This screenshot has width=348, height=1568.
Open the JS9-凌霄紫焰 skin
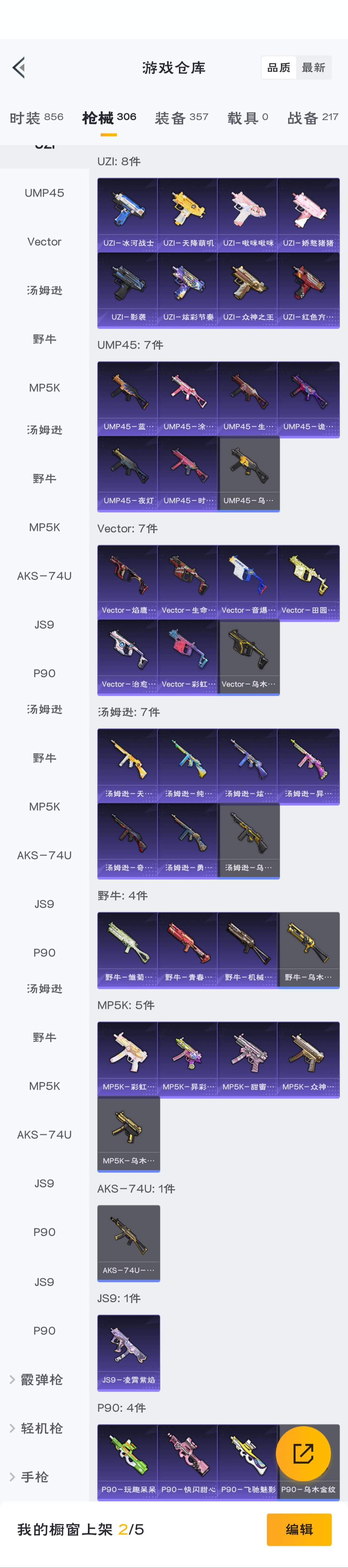pyautogui.click(x=128, y=1353)
